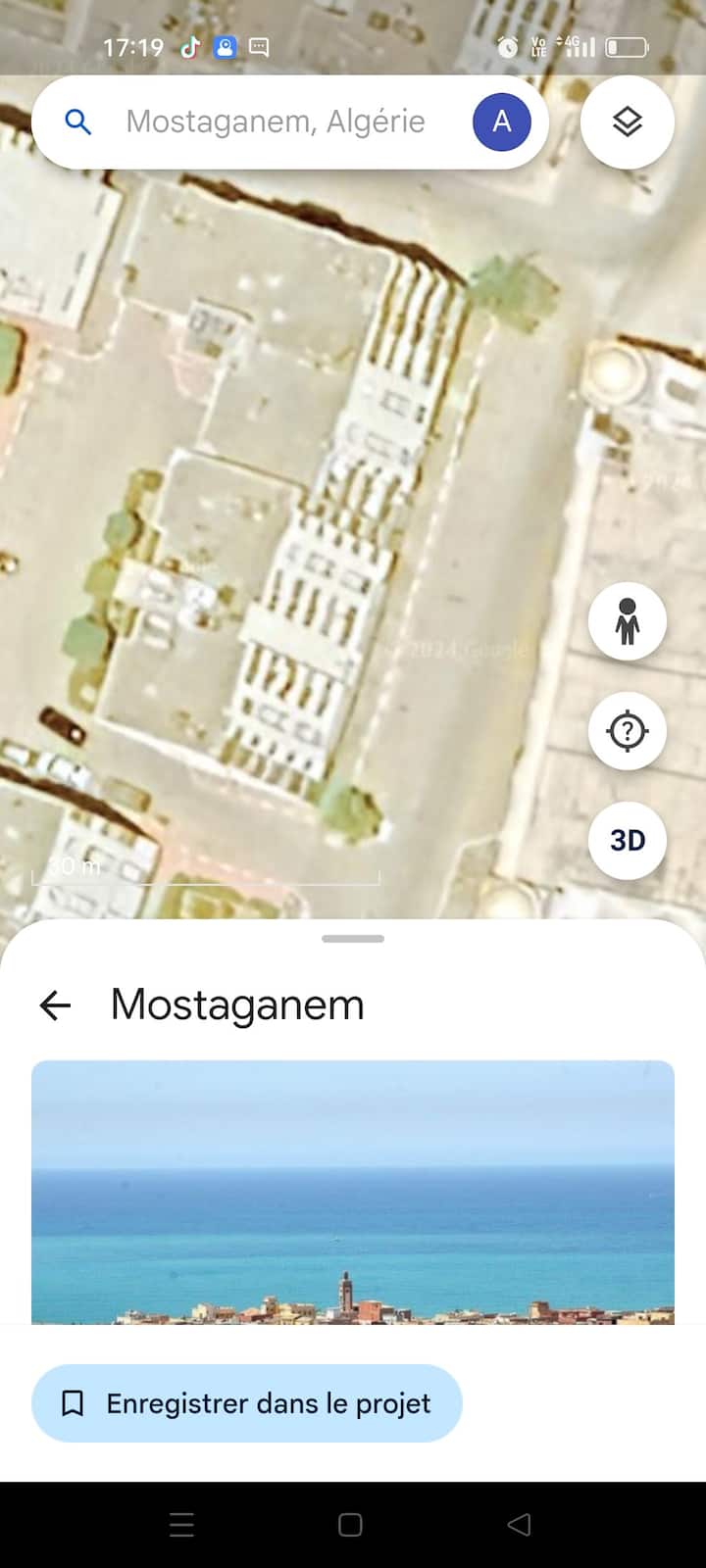
Task: Tap the bookmark icon in the save button
Action: (72, 1403)
